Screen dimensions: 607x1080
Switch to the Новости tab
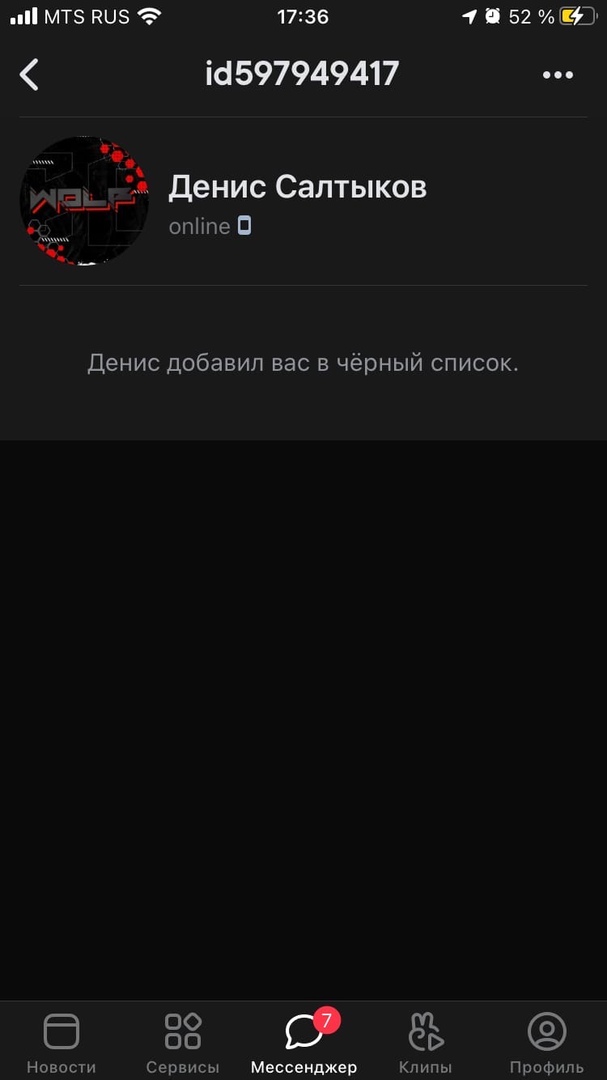click(x=61, y=1042)
